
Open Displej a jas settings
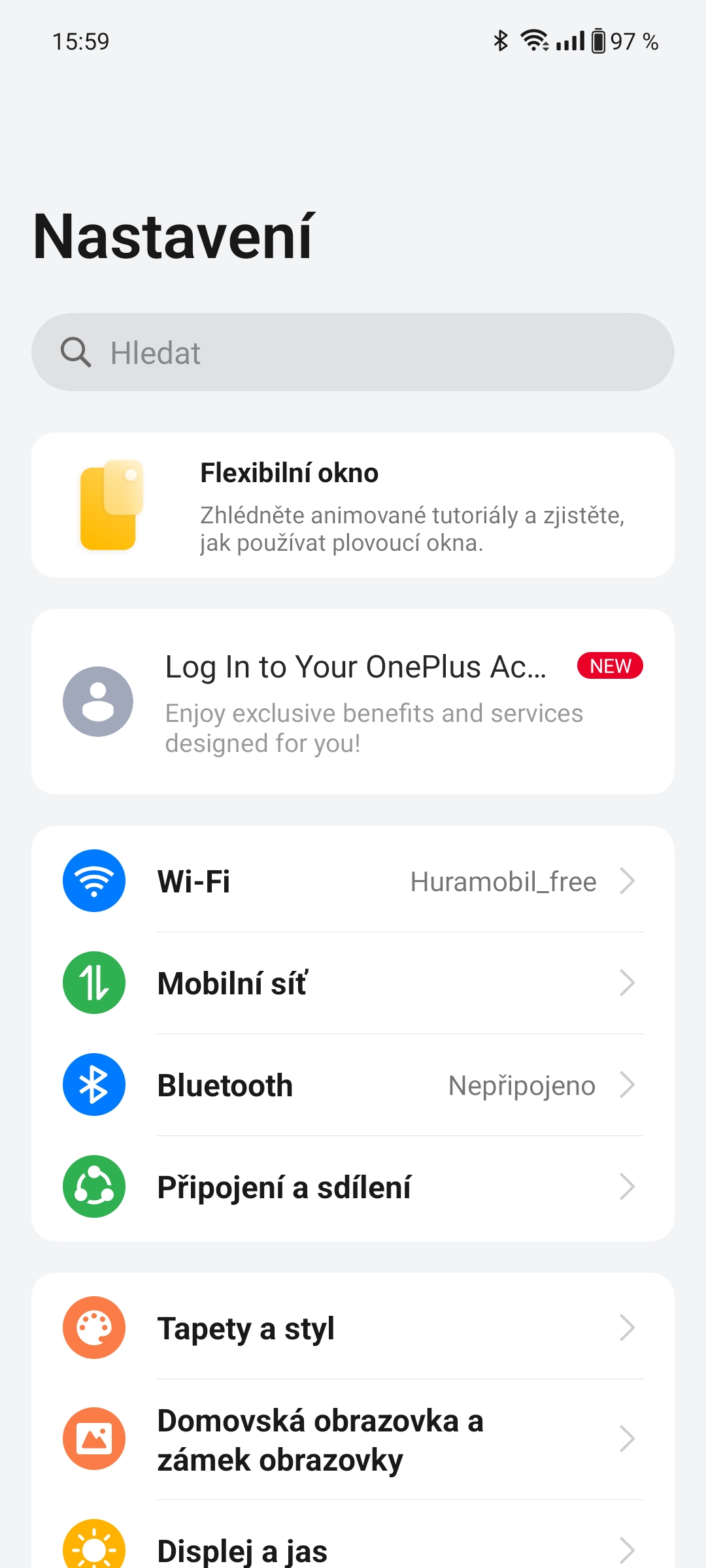tap(353, 1548)
